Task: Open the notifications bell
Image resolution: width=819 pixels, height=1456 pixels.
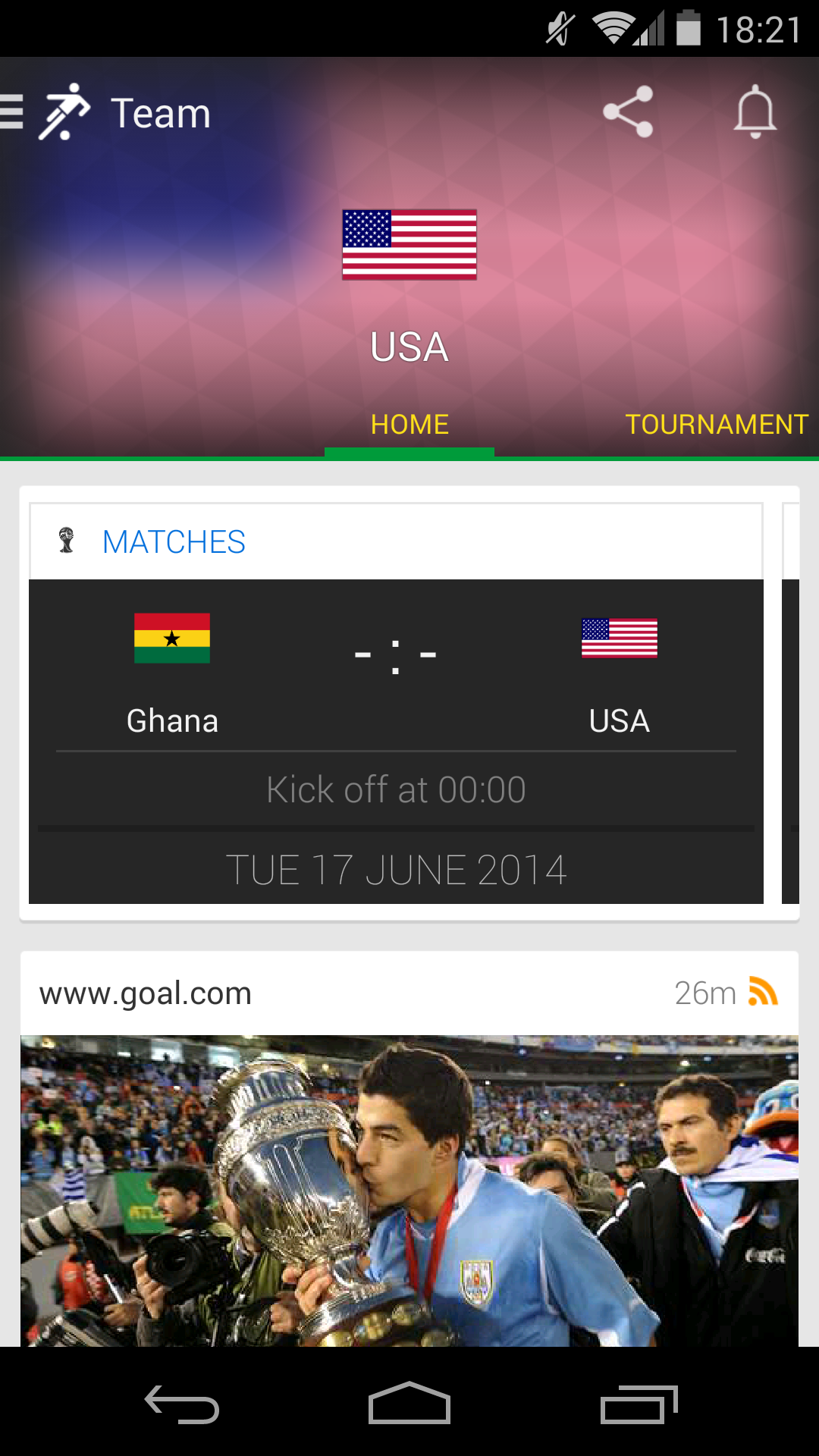Action: click(755, 112)
